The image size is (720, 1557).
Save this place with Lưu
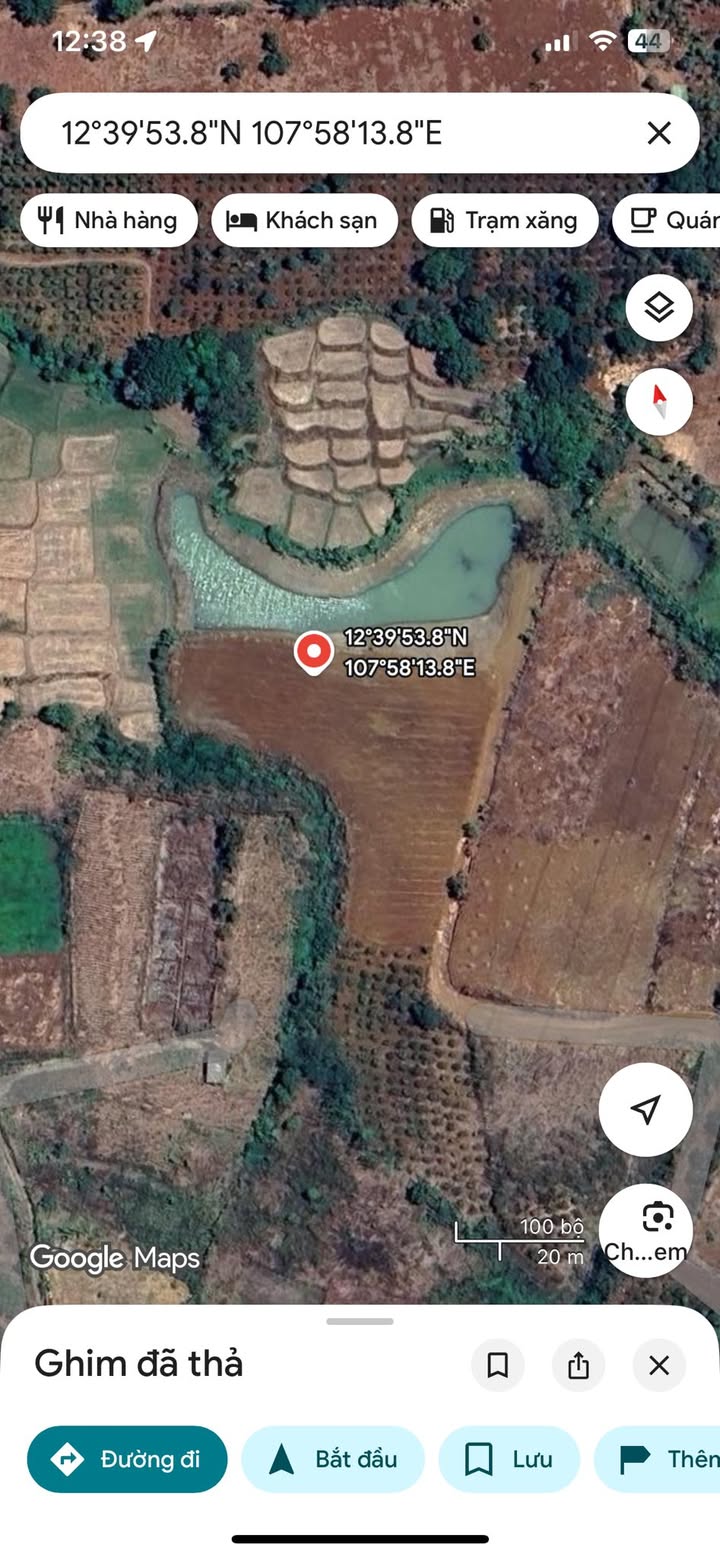click(509, 1459)
